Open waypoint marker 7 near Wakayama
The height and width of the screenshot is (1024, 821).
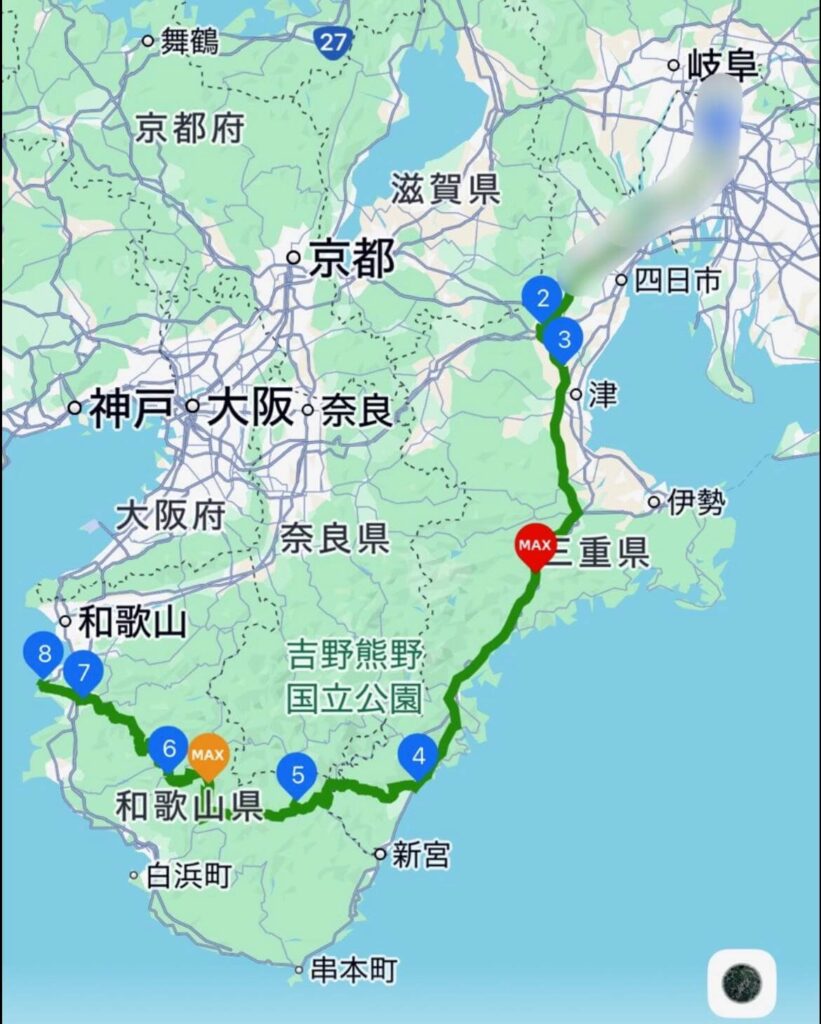pyautogui.click(x=83, y=671)
